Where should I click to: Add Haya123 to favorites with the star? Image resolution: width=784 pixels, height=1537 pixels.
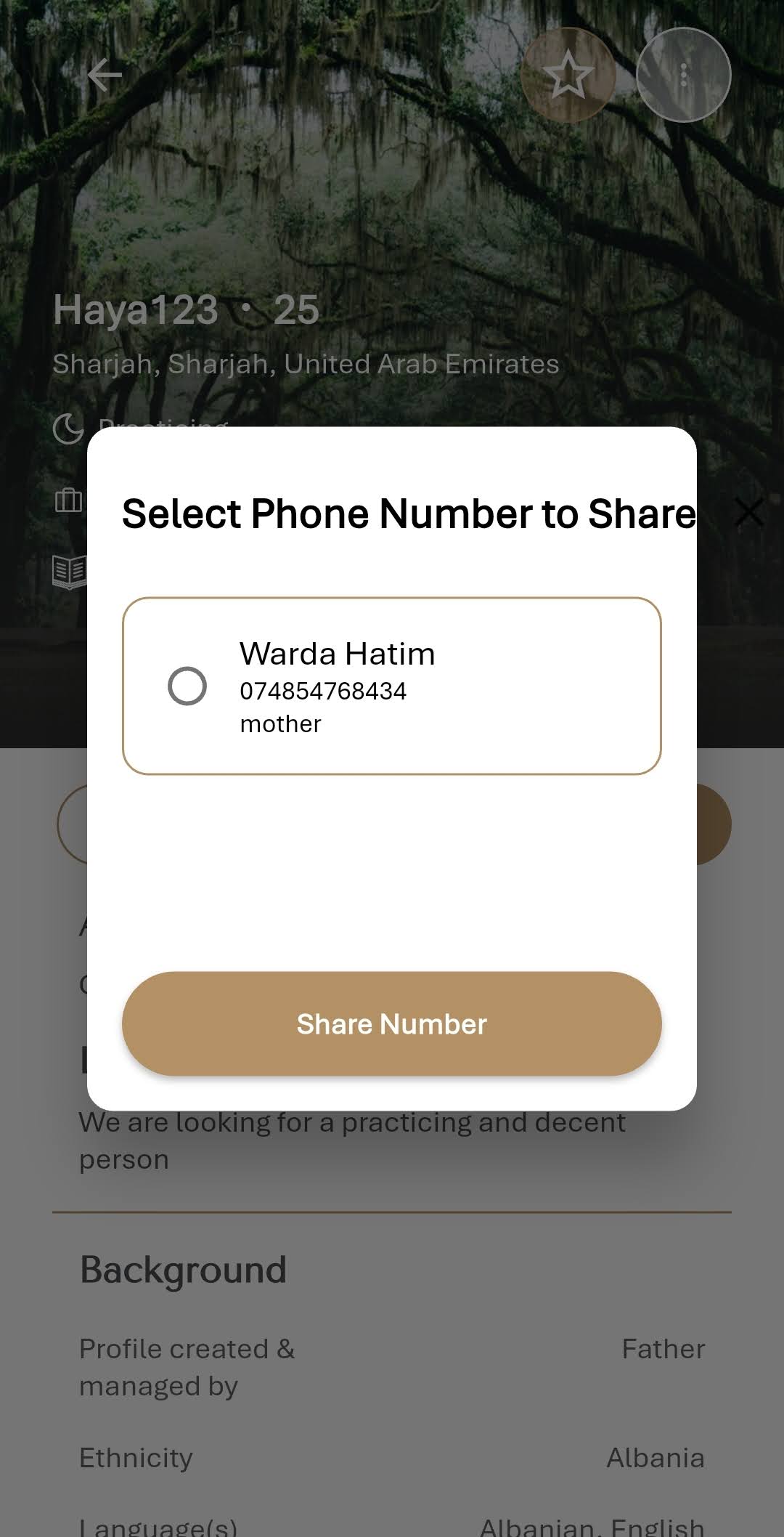tap(568, 75)
